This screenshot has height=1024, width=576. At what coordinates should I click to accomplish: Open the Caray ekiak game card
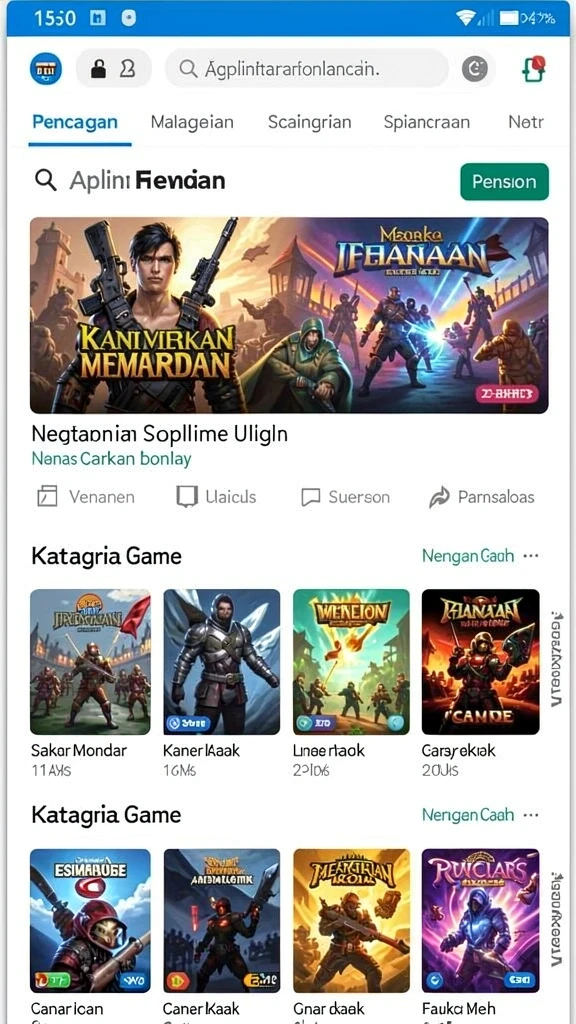(x=481, y=683)
